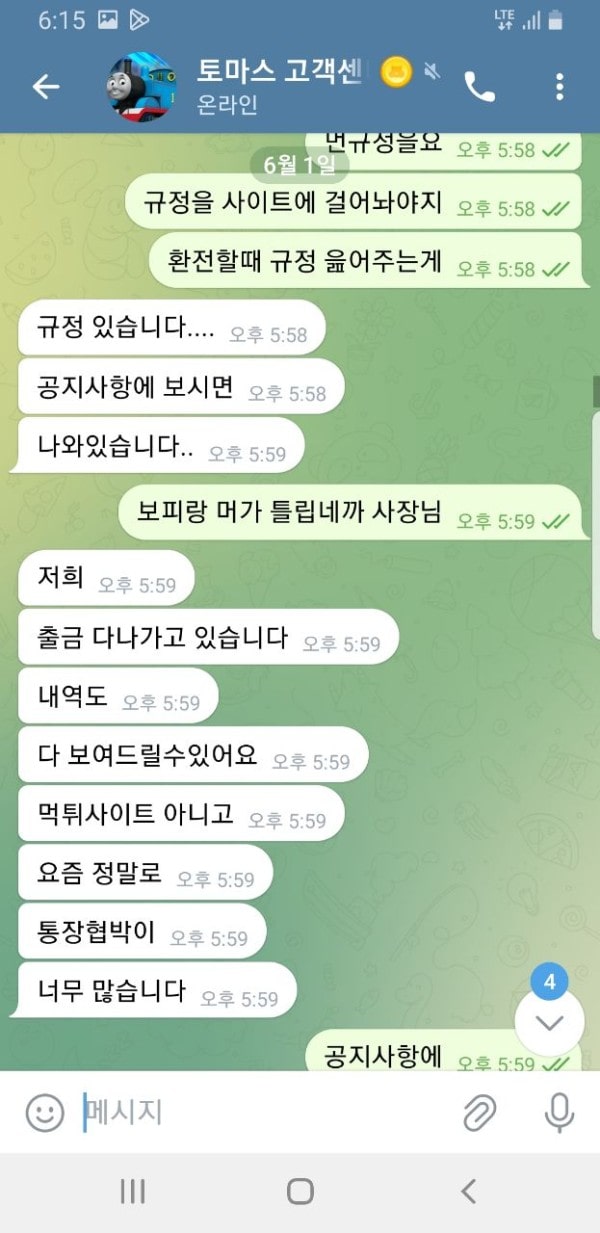The height and width of the screenshot is (1233, 600).
Task: Record a voice message with microphone
Action: tap(558, 1112)
